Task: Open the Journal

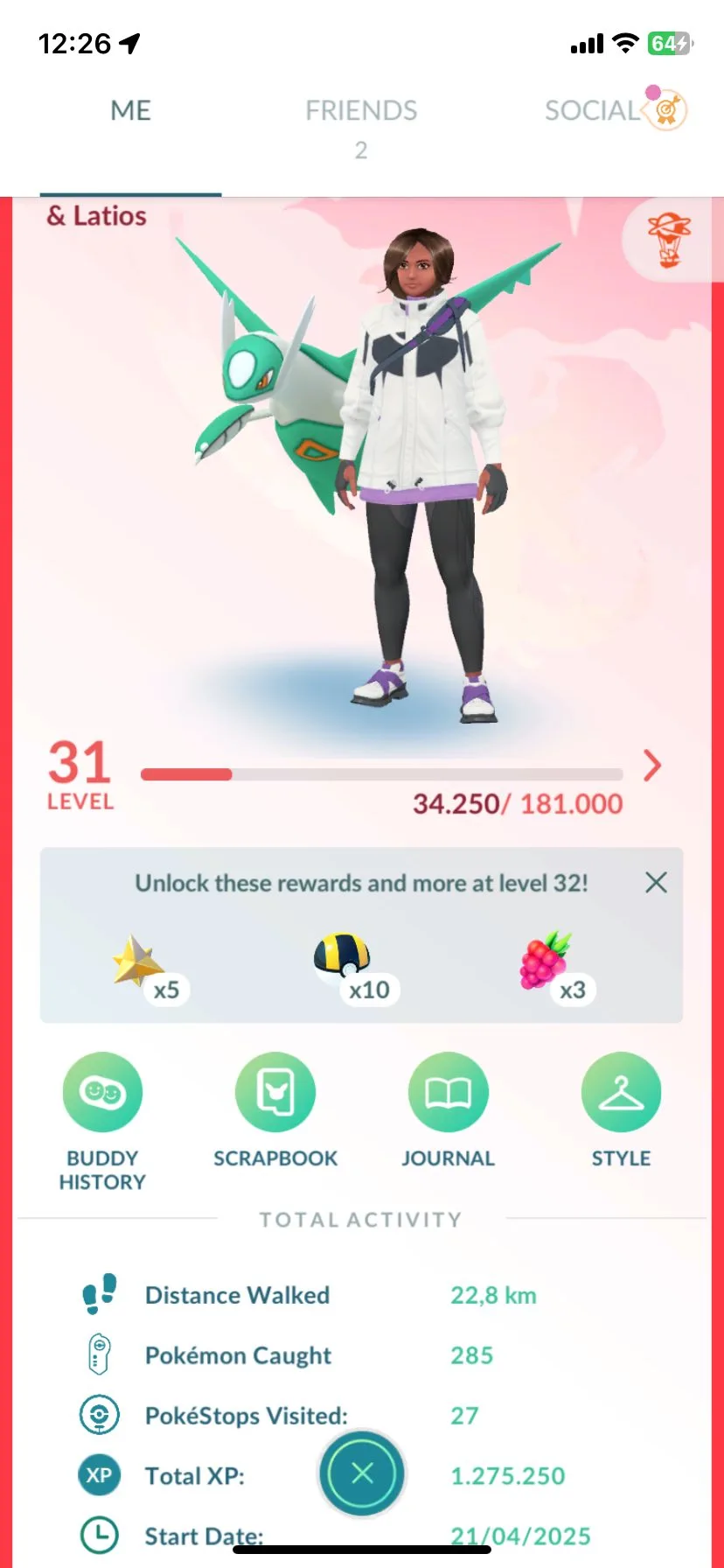Action: [x=448, y=1092]
